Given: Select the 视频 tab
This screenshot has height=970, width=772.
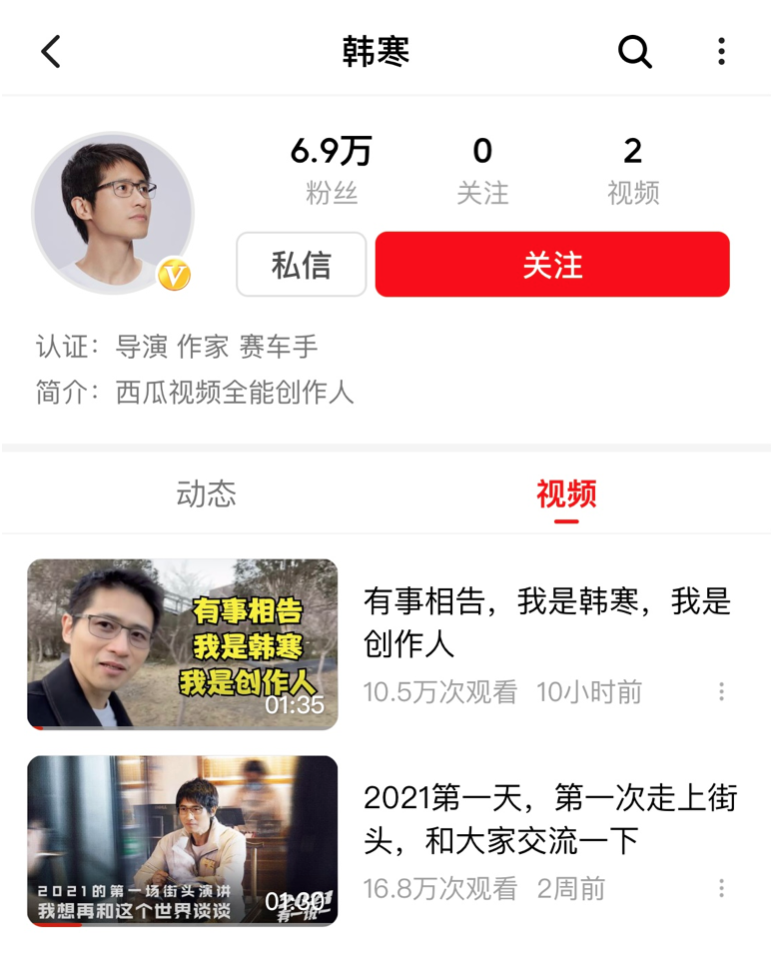Looking at the screenshot, I should 566,494.
